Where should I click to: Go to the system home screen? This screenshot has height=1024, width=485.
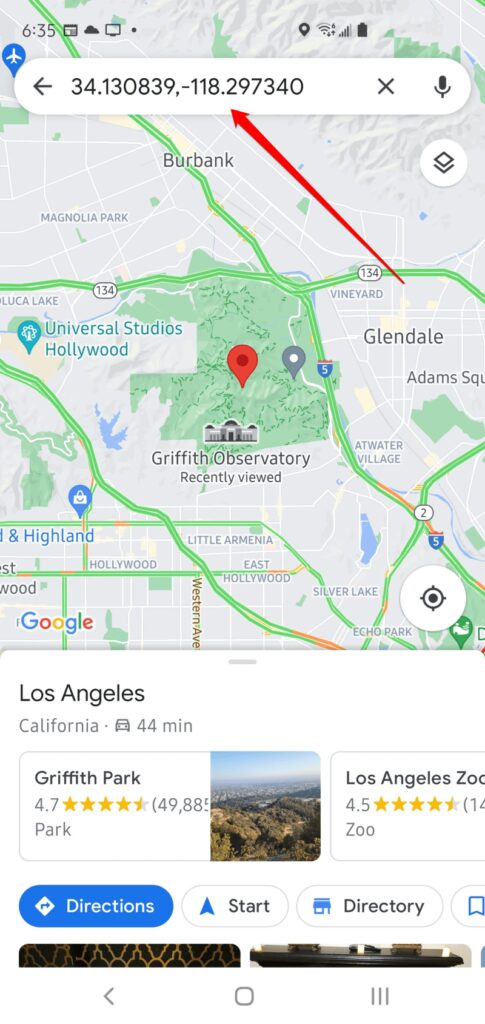coord(243,996)
